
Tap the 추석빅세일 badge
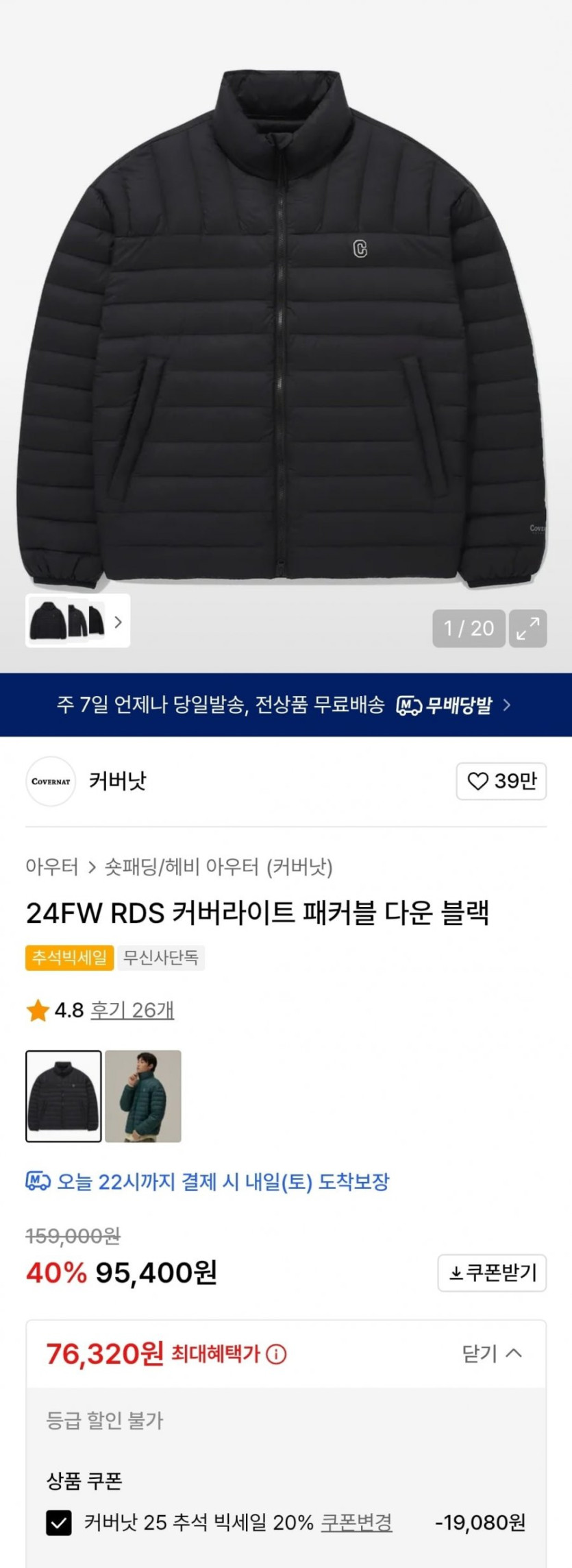click(69, 957)
